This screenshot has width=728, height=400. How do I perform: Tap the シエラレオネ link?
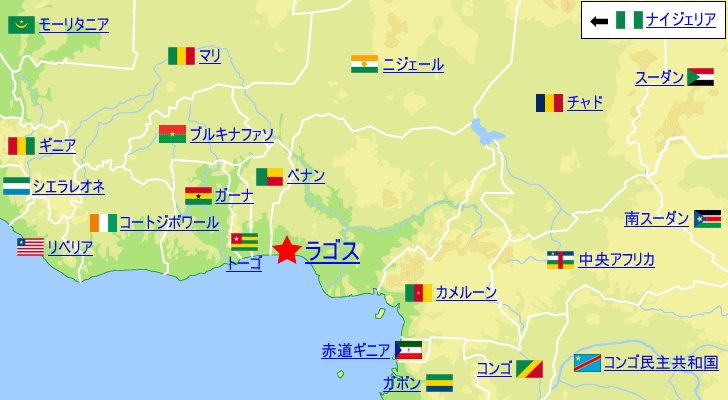tap(68, 186)
